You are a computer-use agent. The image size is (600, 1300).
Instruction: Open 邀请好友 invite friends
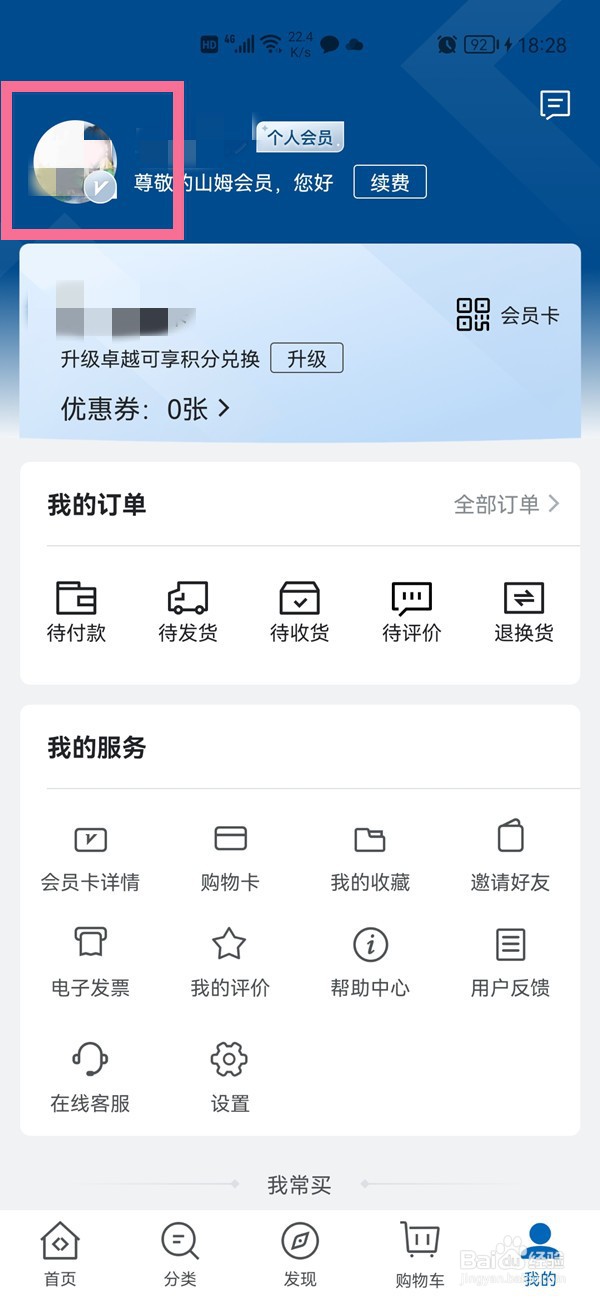510,857
